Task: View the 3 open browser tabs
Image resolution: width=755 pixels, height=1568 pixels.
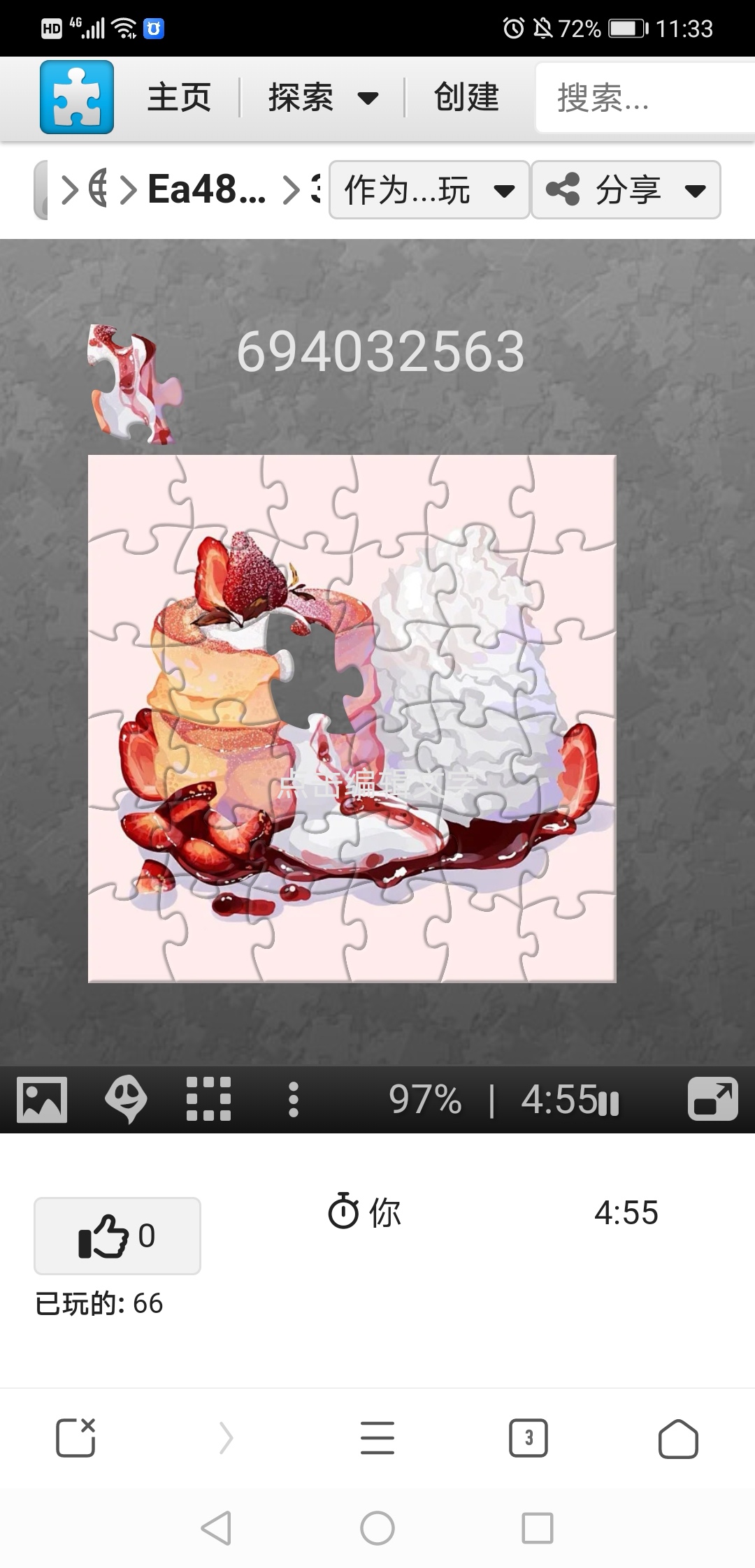Action: [x=528, y=1438]
